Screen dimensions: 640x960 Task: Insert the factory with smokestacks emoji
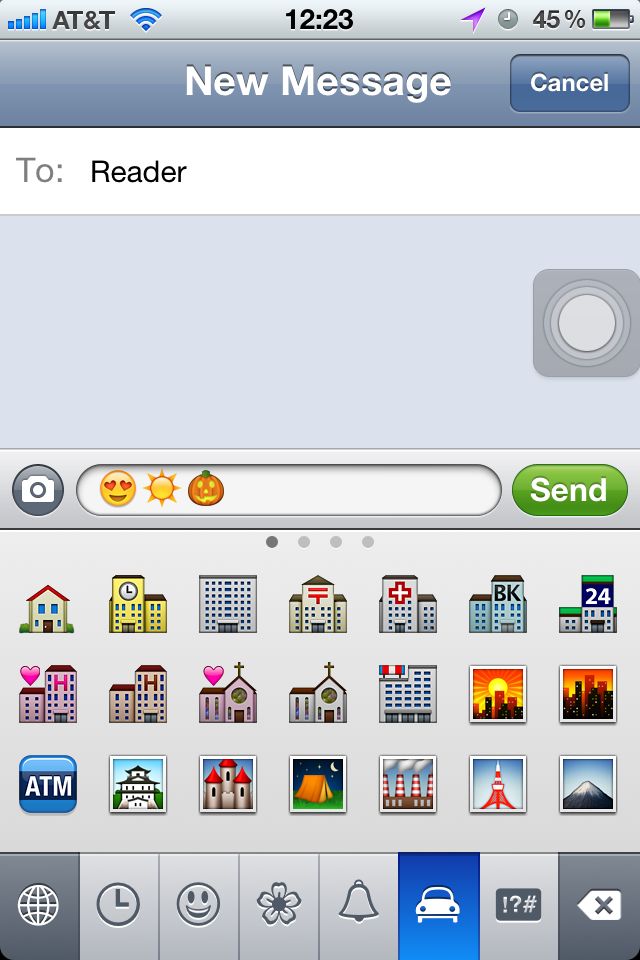coord(408,784)
